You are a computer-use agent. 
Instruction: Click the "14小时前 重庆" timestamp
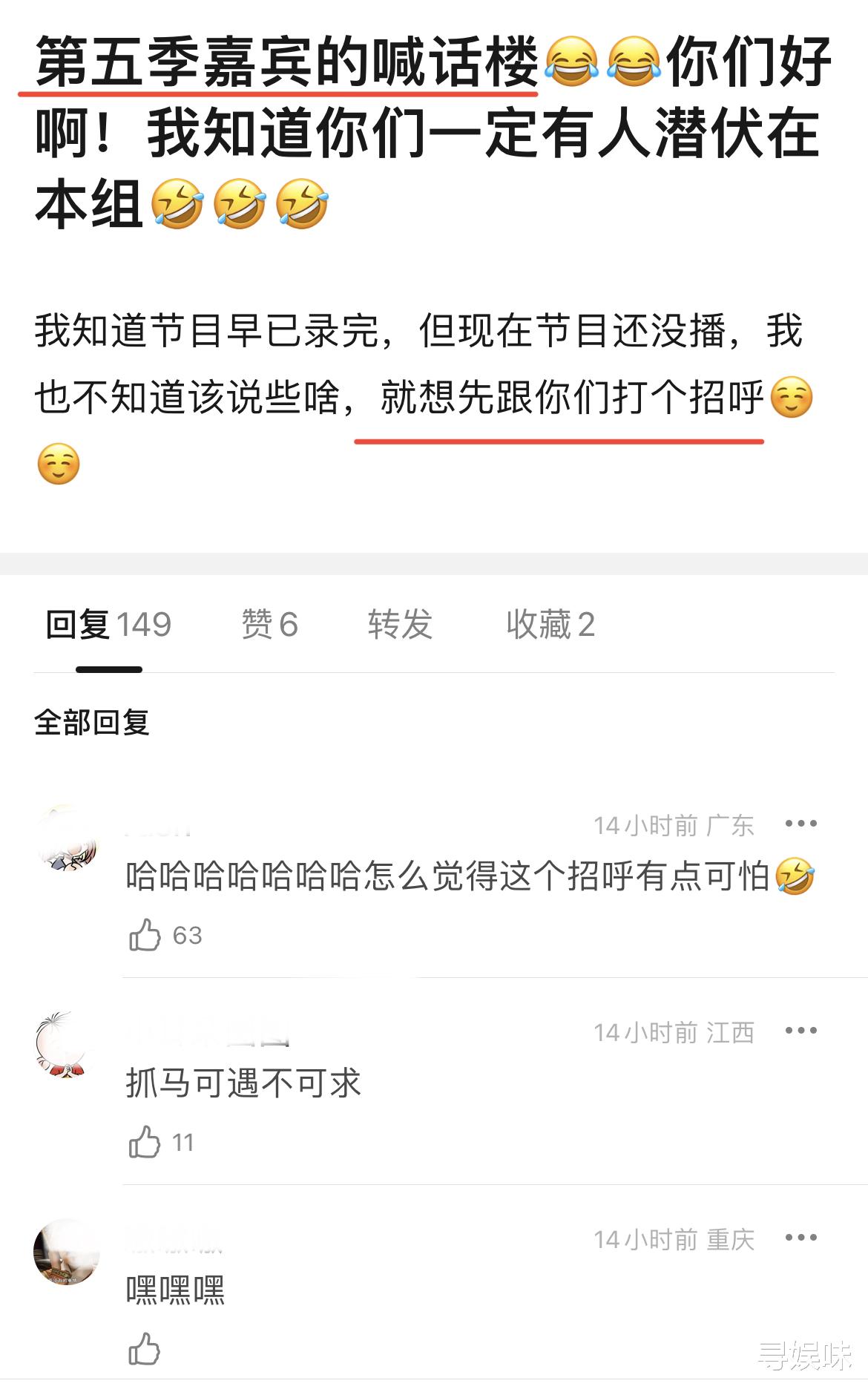(x=675, y=1238)
